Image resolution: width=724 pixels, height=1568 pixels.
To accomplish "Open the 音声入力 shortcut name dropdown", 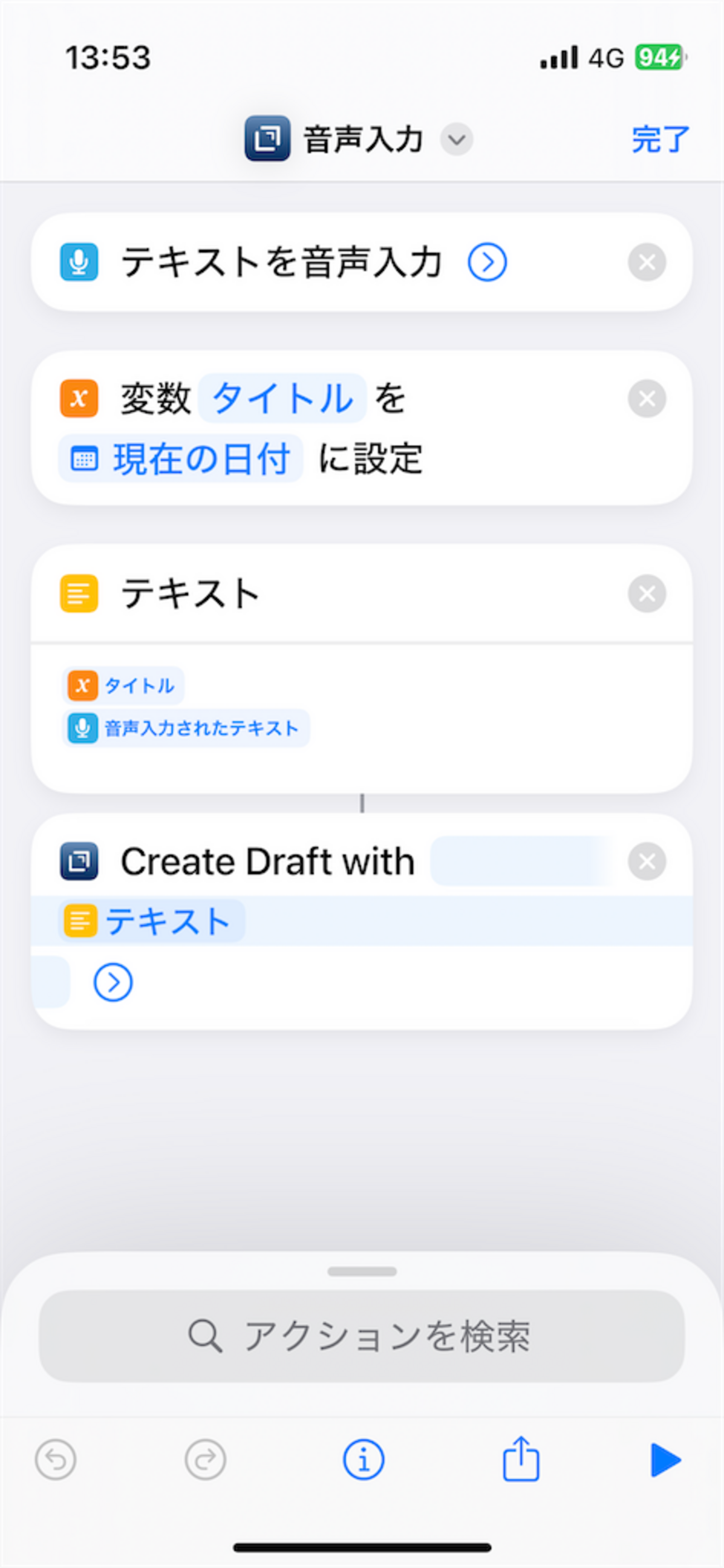I will click(x=456, y=139).
